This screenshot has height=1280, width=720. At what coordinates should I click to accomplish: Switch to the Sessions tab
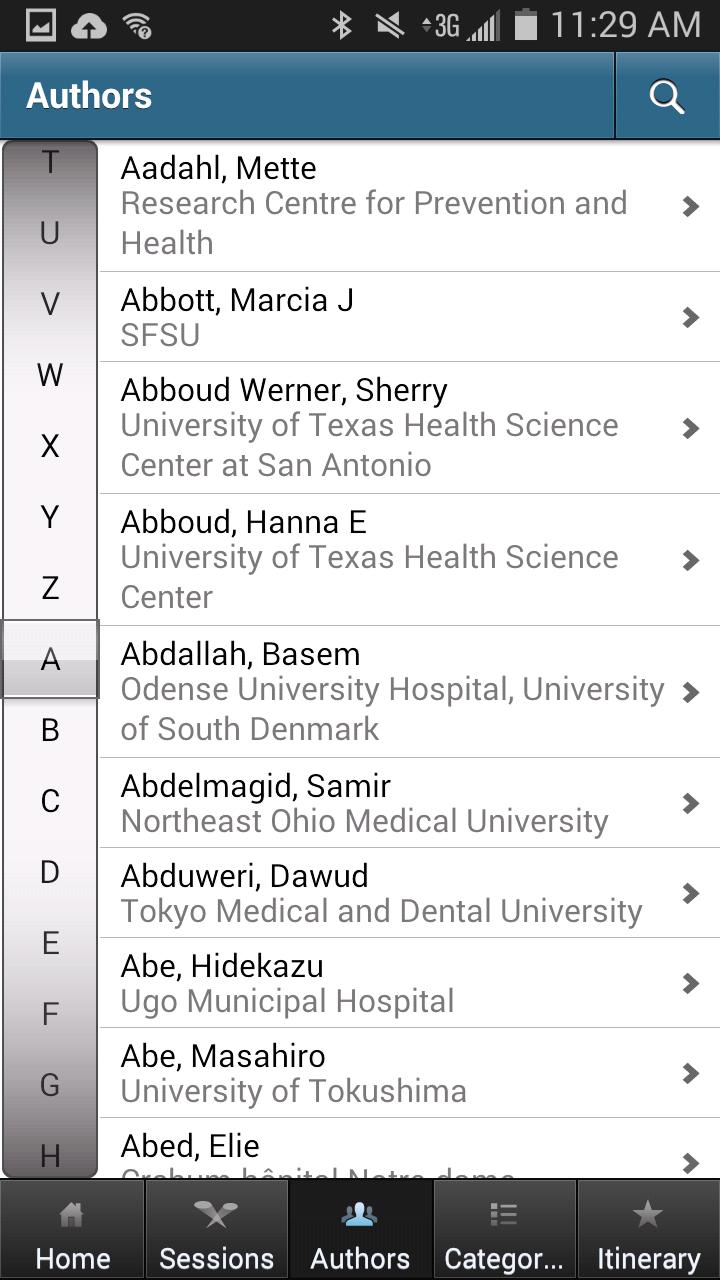click(x=215, y=1230)
